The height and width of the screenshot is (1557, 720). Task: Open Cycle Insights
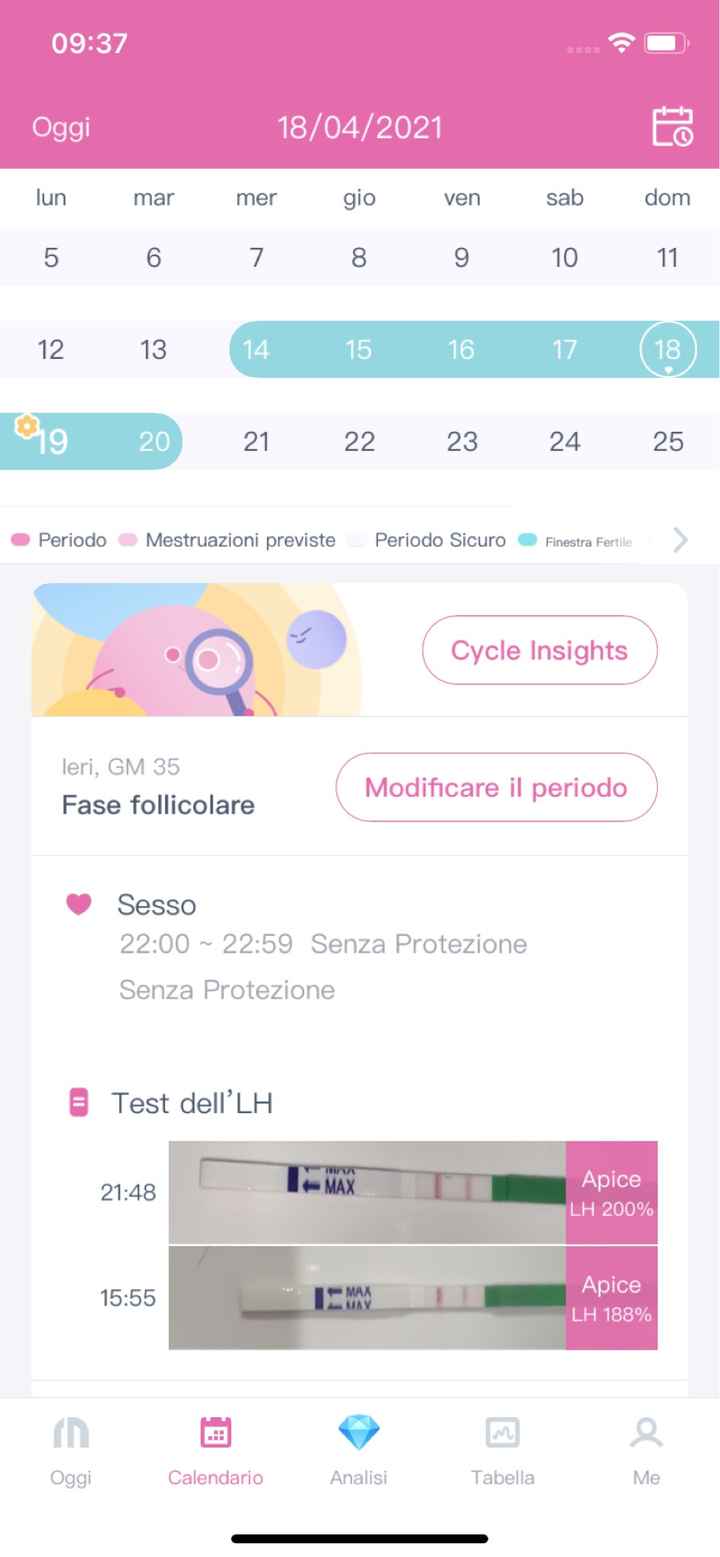coord(539,650)
